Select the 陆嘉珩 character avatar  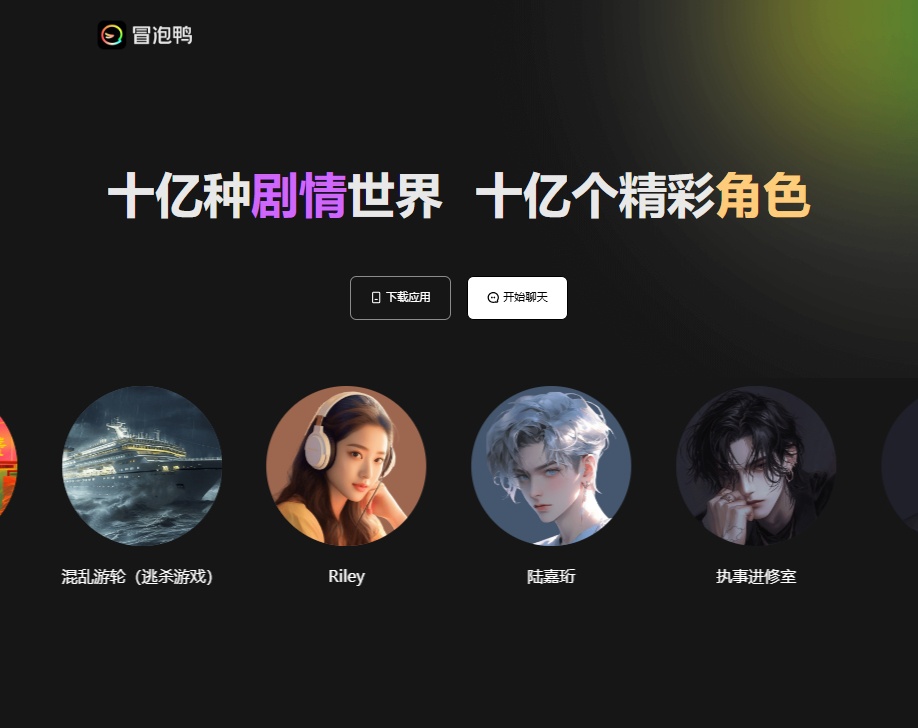(x=551, y=466)
